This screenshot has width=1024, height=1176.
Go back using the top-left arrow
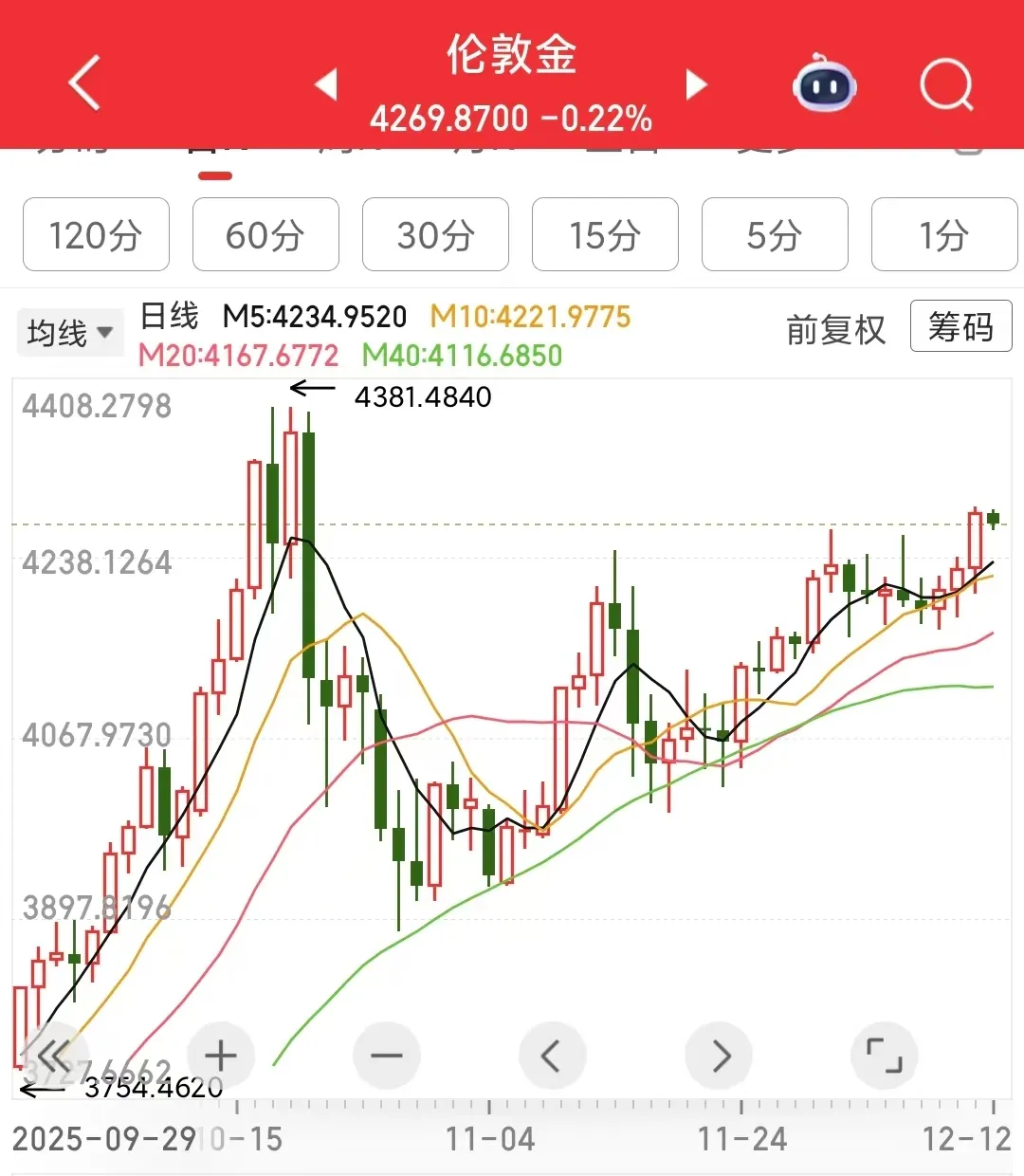click(x=84, y=83)
